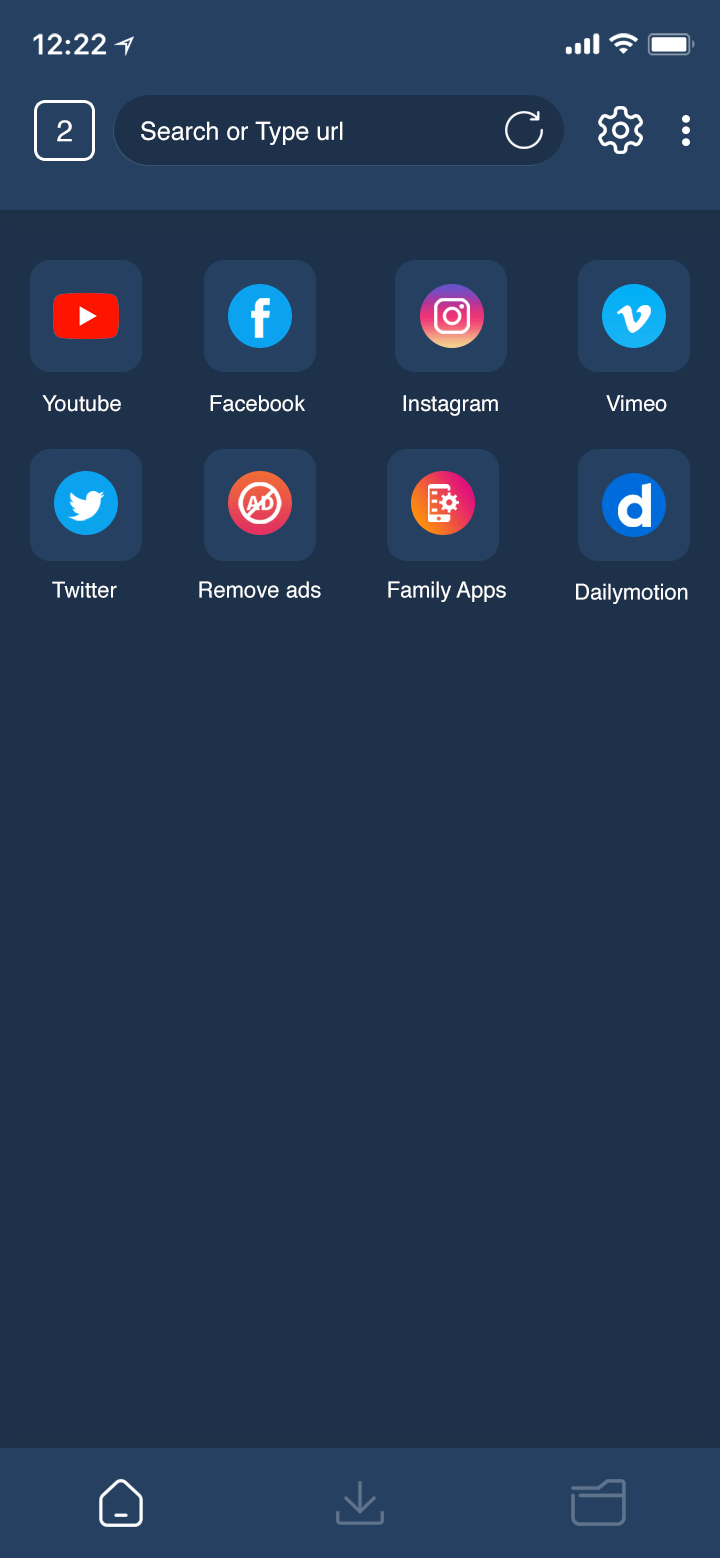The height and width of the screenshot is (1558, 720).
Task: Launch the Dailymotion shortcut
Action: pyautogui.click(x=634, y=504)
